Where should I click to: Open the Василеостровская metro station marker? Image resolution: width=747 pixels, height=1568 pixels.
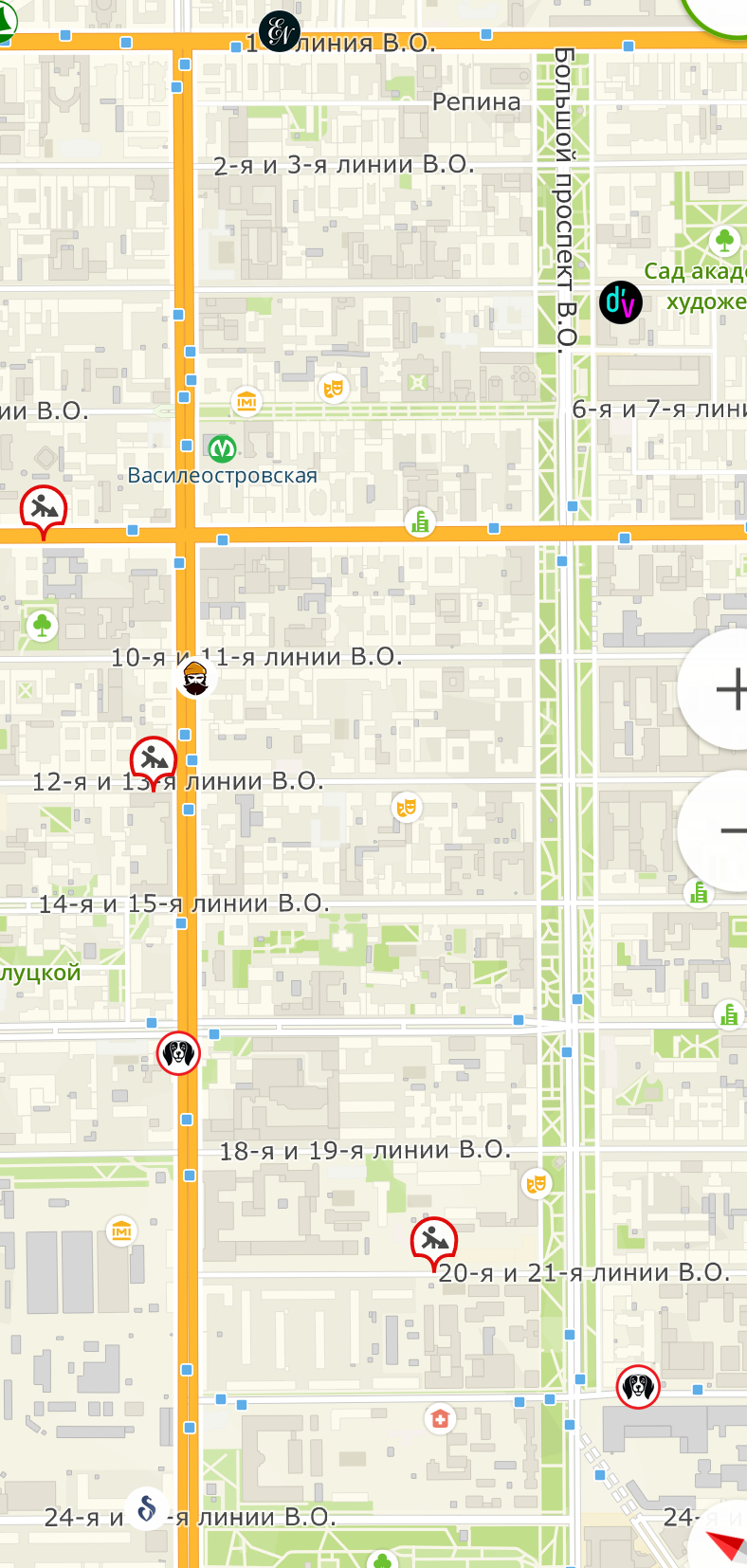click(223, 447)
